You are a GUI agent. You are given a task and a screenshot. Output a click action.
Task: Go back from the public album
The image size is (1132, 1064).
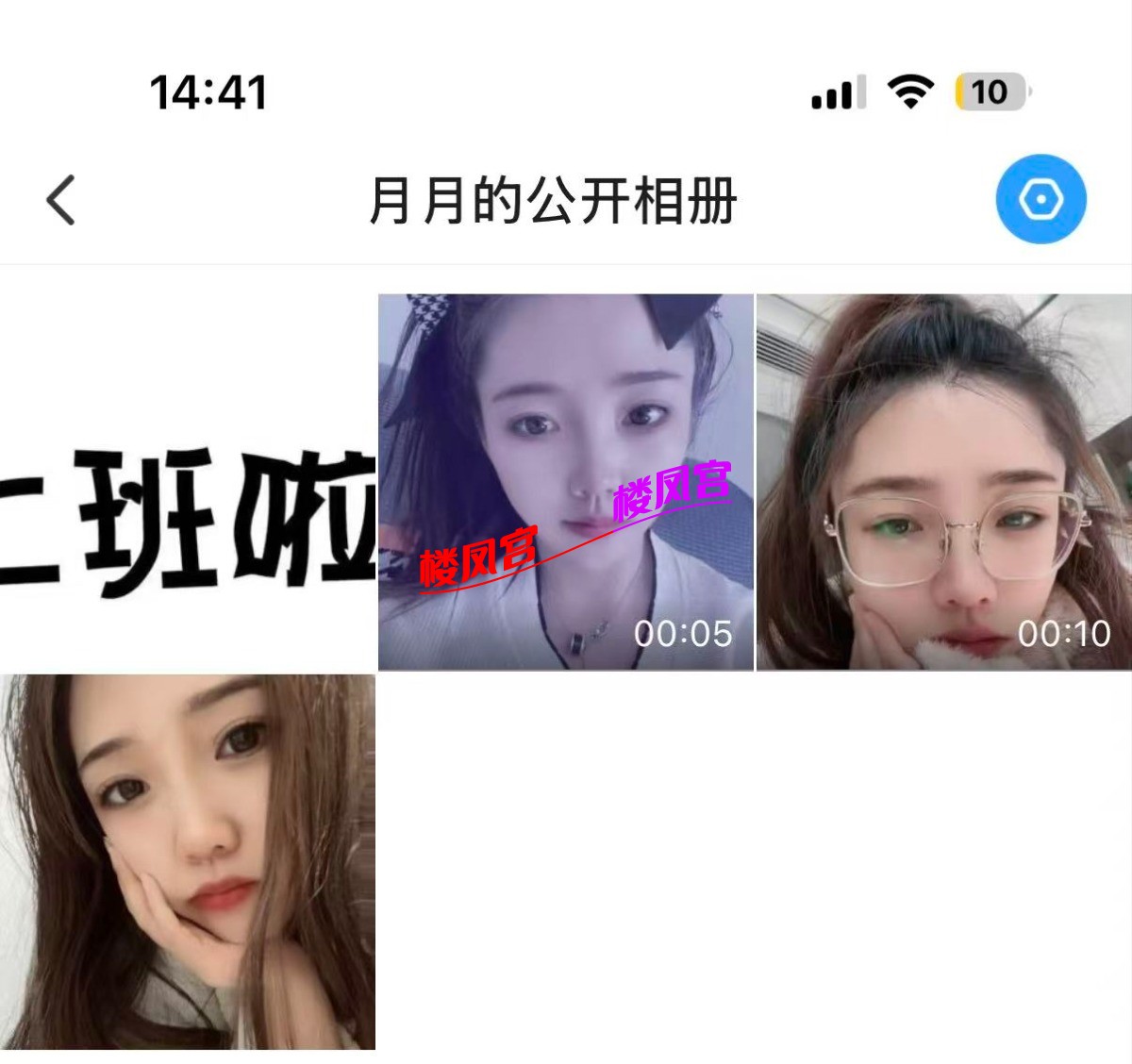pos(61,200)
